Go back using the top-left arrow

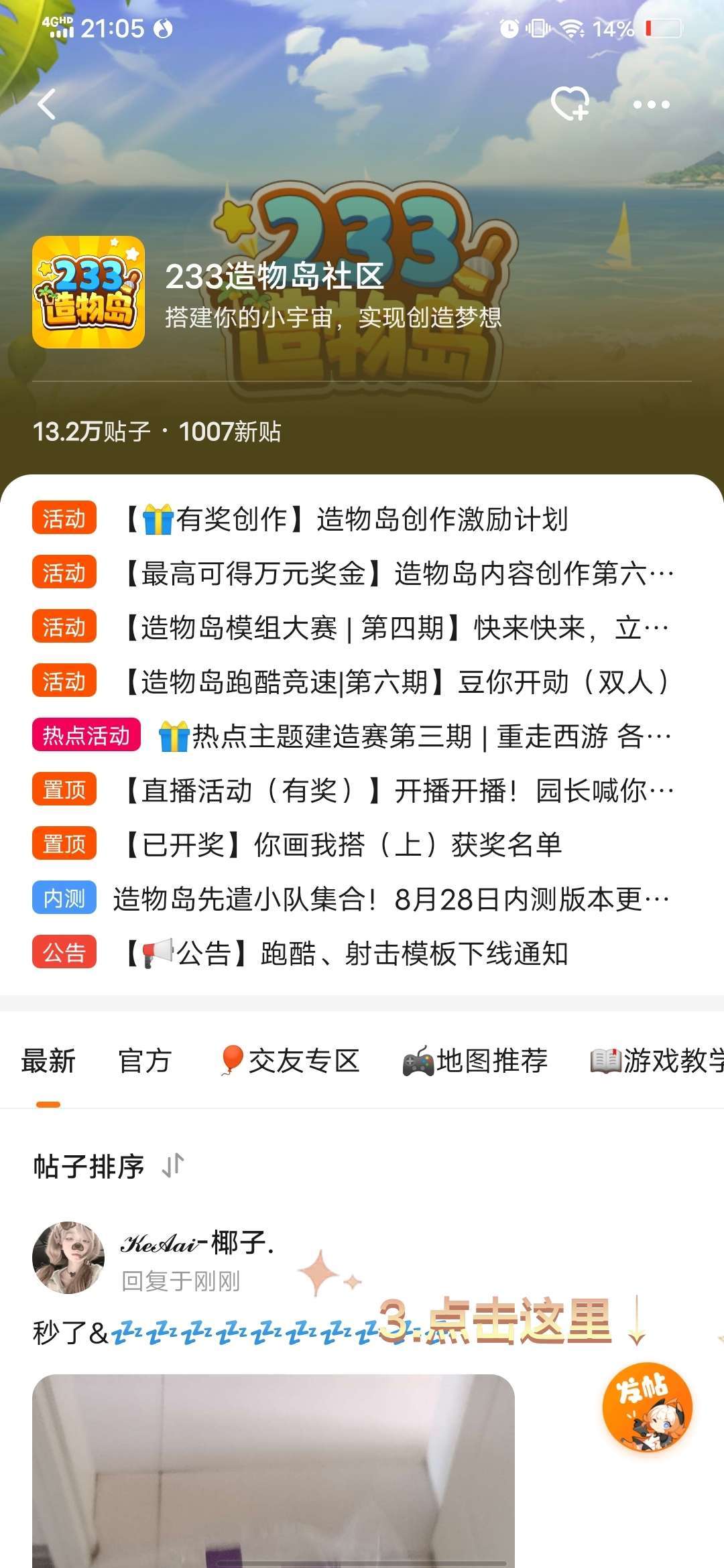47,105
